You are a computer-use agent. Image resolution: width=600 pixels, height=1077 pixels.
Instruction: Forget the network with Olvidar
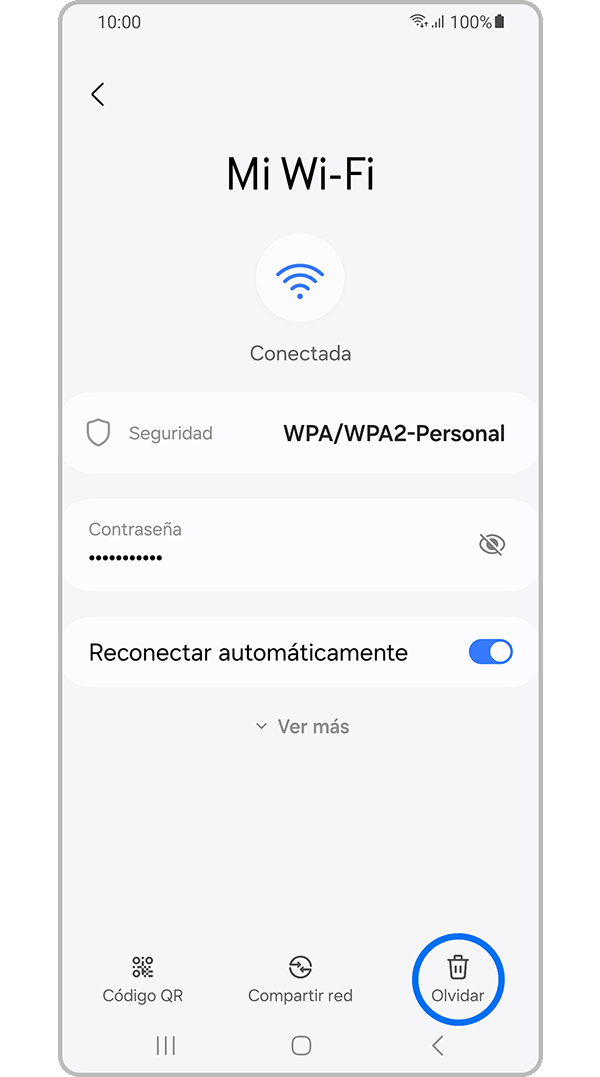(x=457, y=979)
